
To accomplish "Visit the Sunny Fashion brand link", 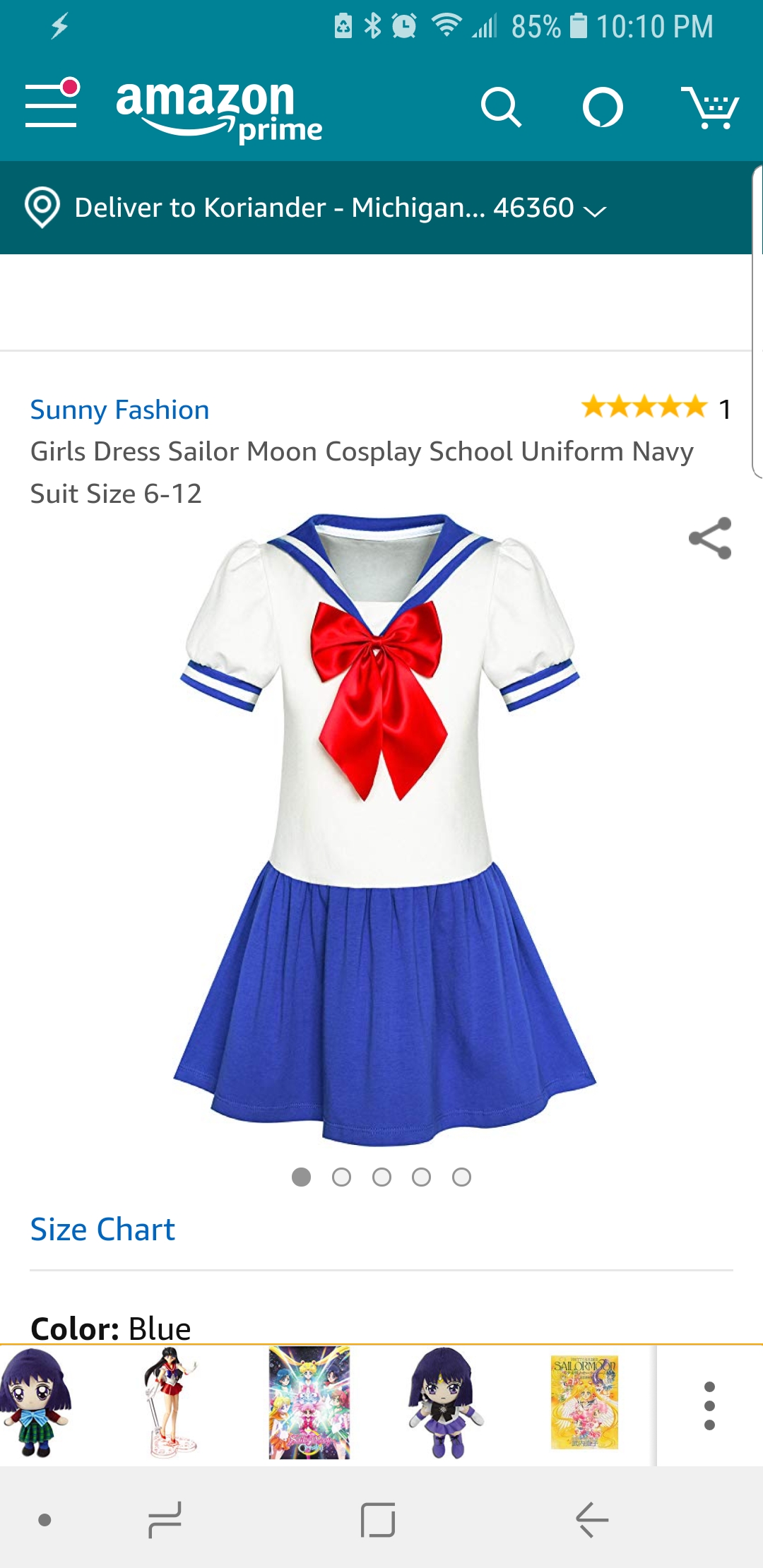I will (119, 410).
